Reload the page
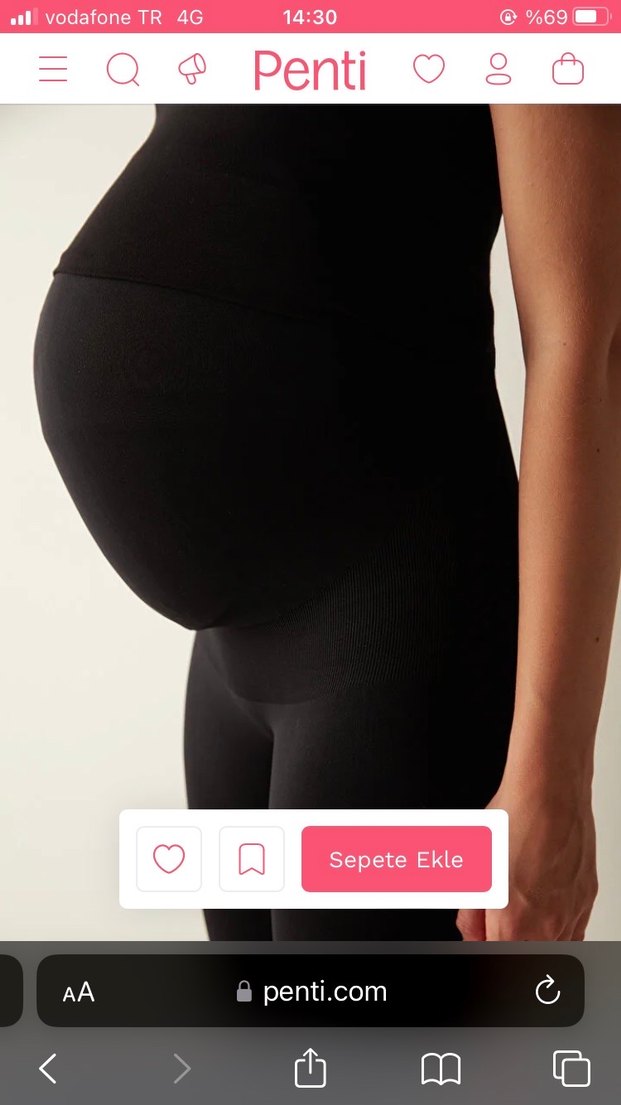This screenshot has height=1105, width=621. tap(547, 991)
